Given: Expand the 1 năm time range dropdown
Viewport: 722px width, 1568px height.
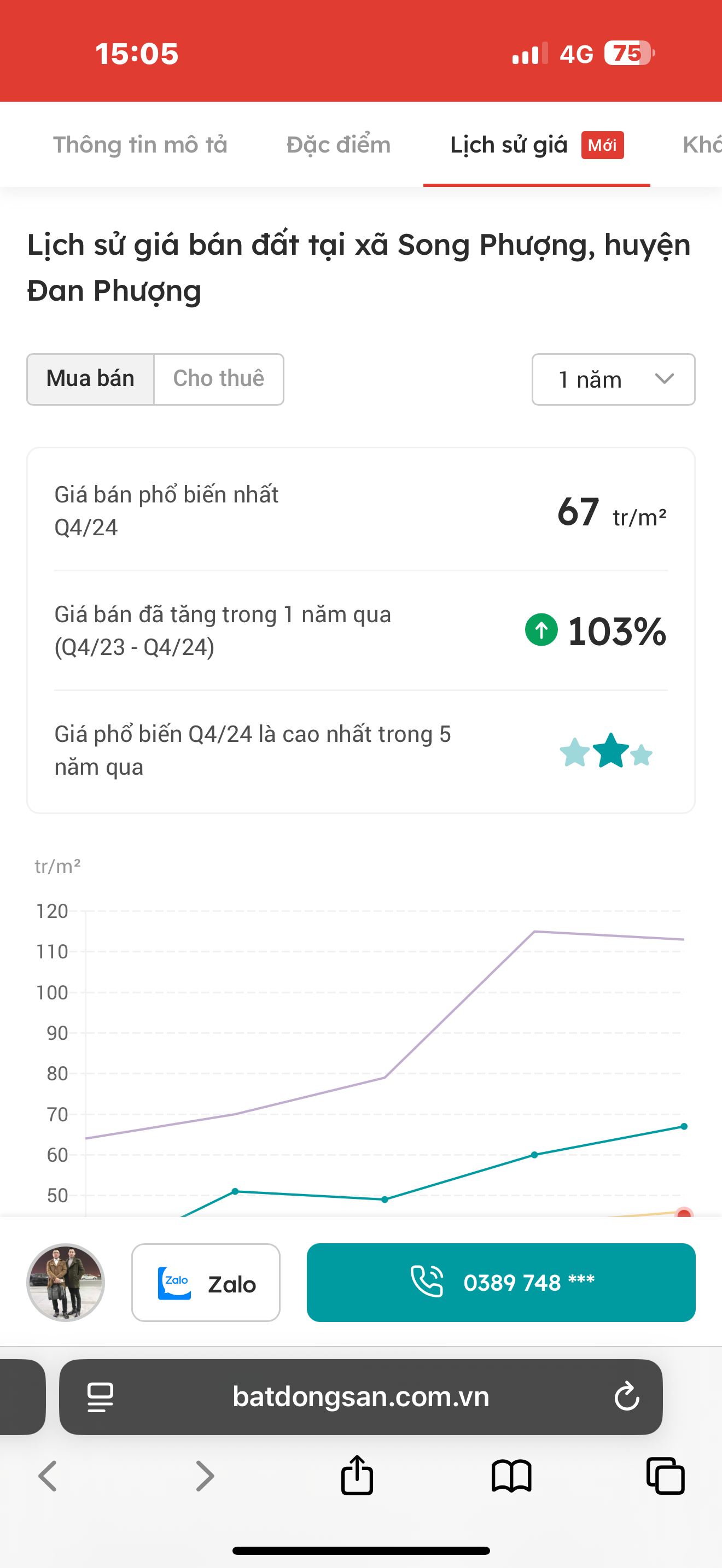Looking at the screenshot, I should (613, 379).
